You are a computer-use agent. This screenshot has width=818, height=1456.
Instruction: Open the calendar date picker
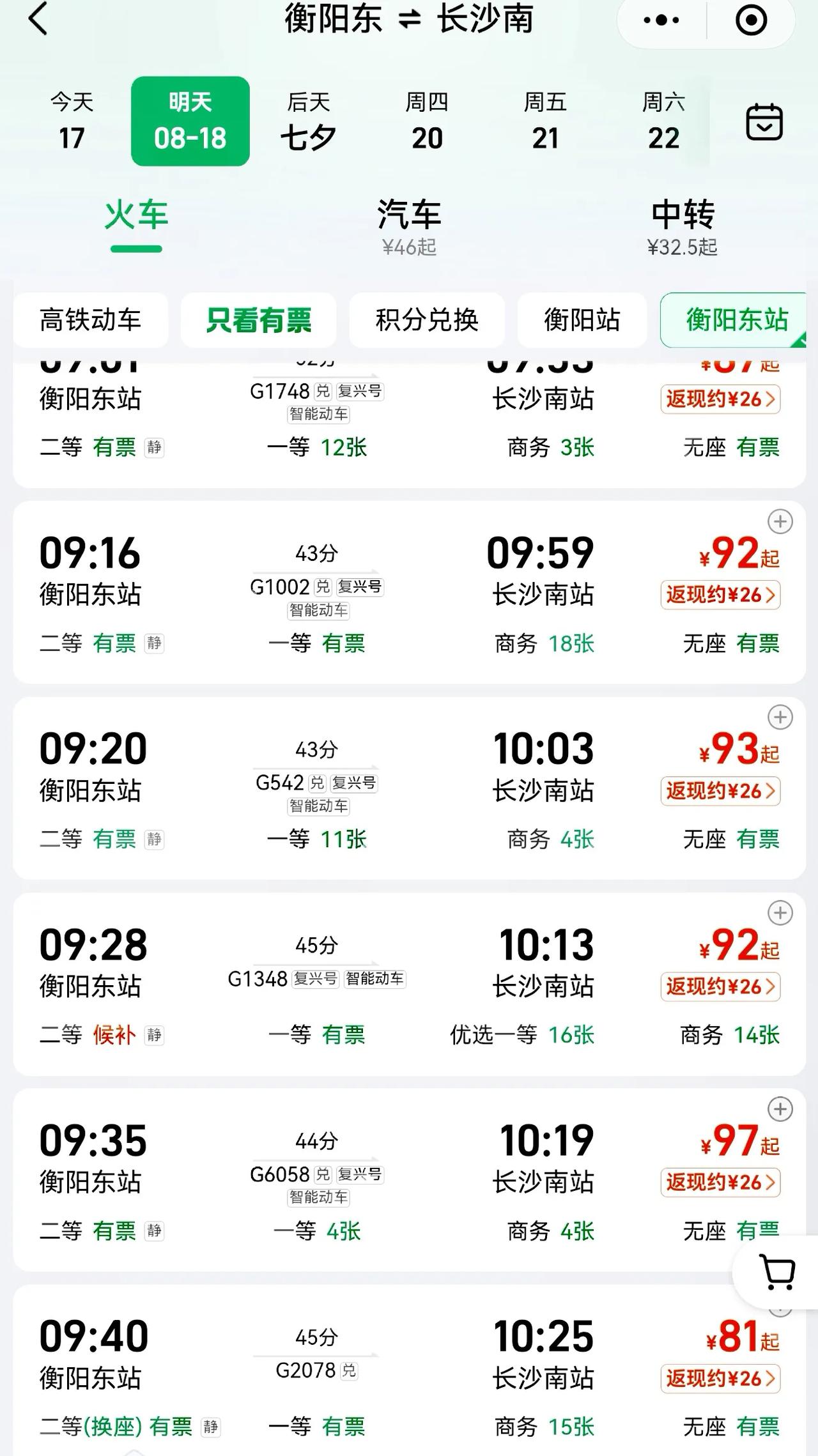764,121
